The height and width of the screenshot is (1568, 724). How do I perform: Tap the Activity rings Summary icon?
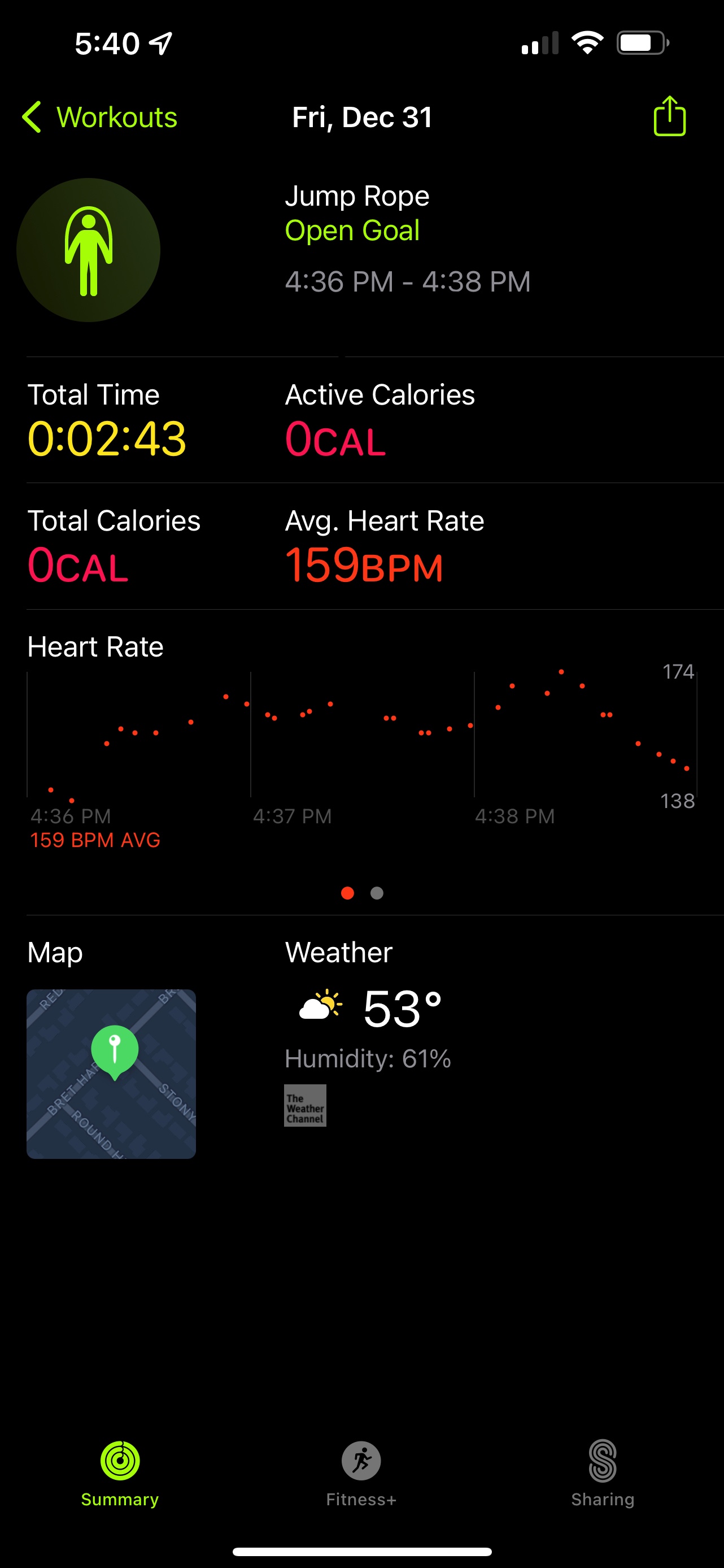click(x=119, y=1461)
